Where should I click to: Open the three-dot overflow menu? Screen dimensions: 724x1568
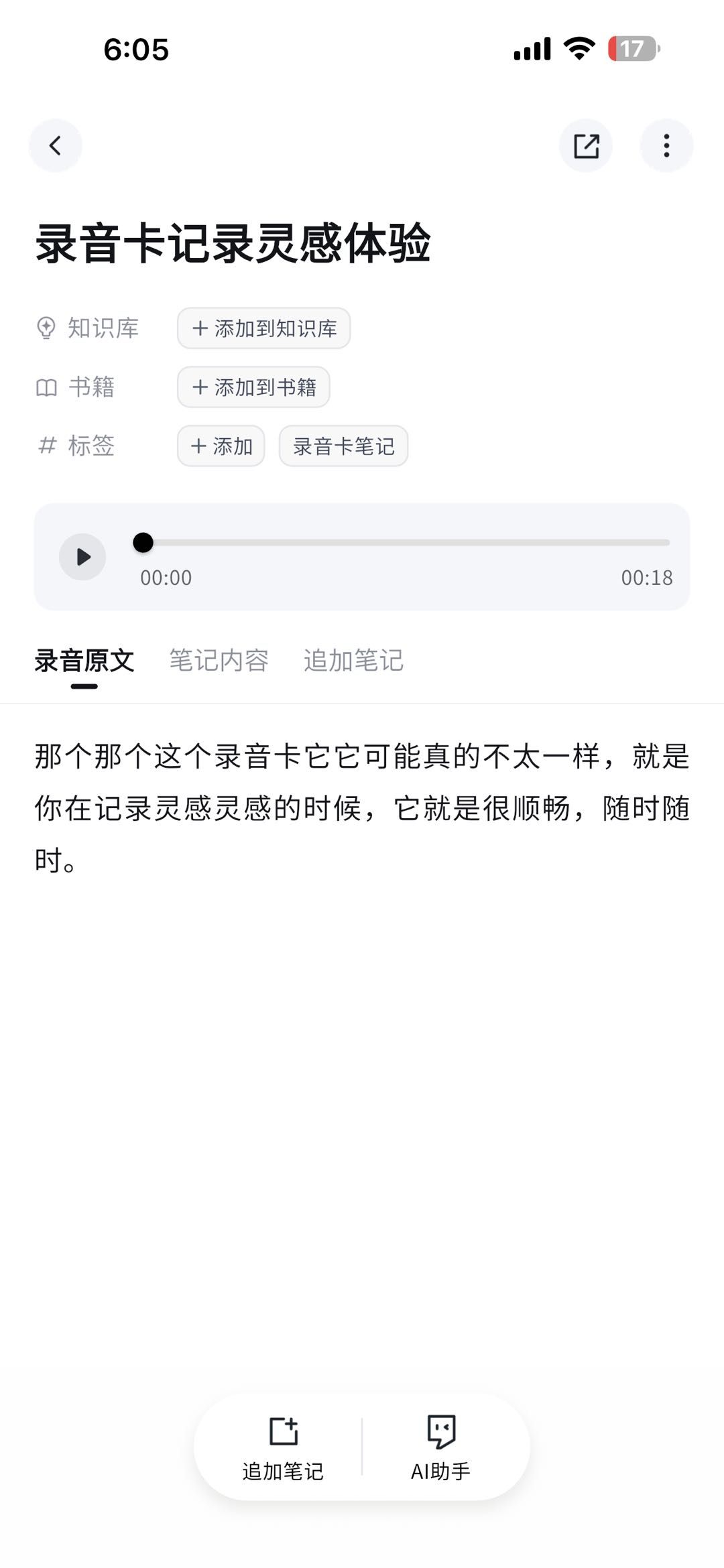pos(666,145)
